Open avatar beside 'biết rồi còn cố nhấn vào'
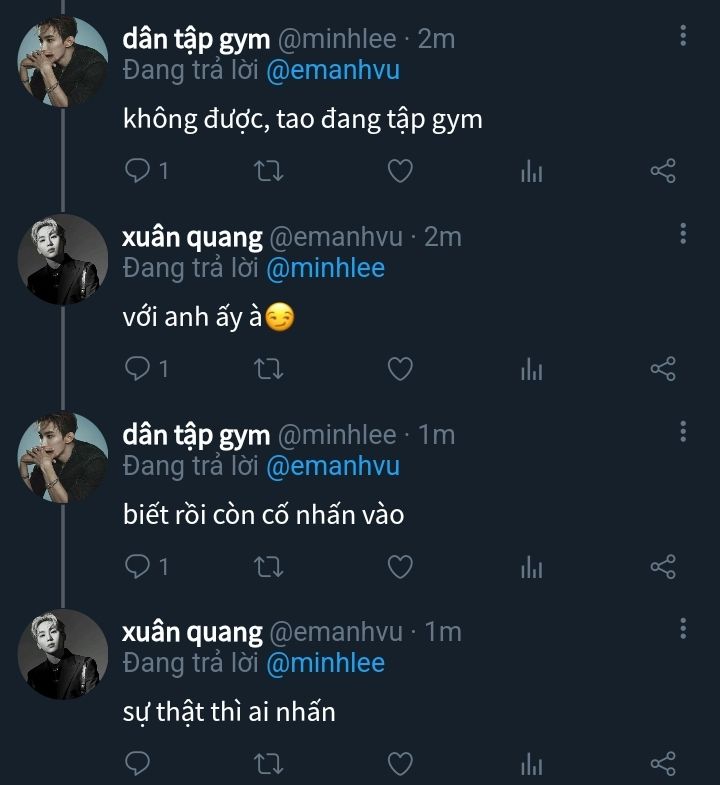 pyautogui.click(x=63, y=457)
